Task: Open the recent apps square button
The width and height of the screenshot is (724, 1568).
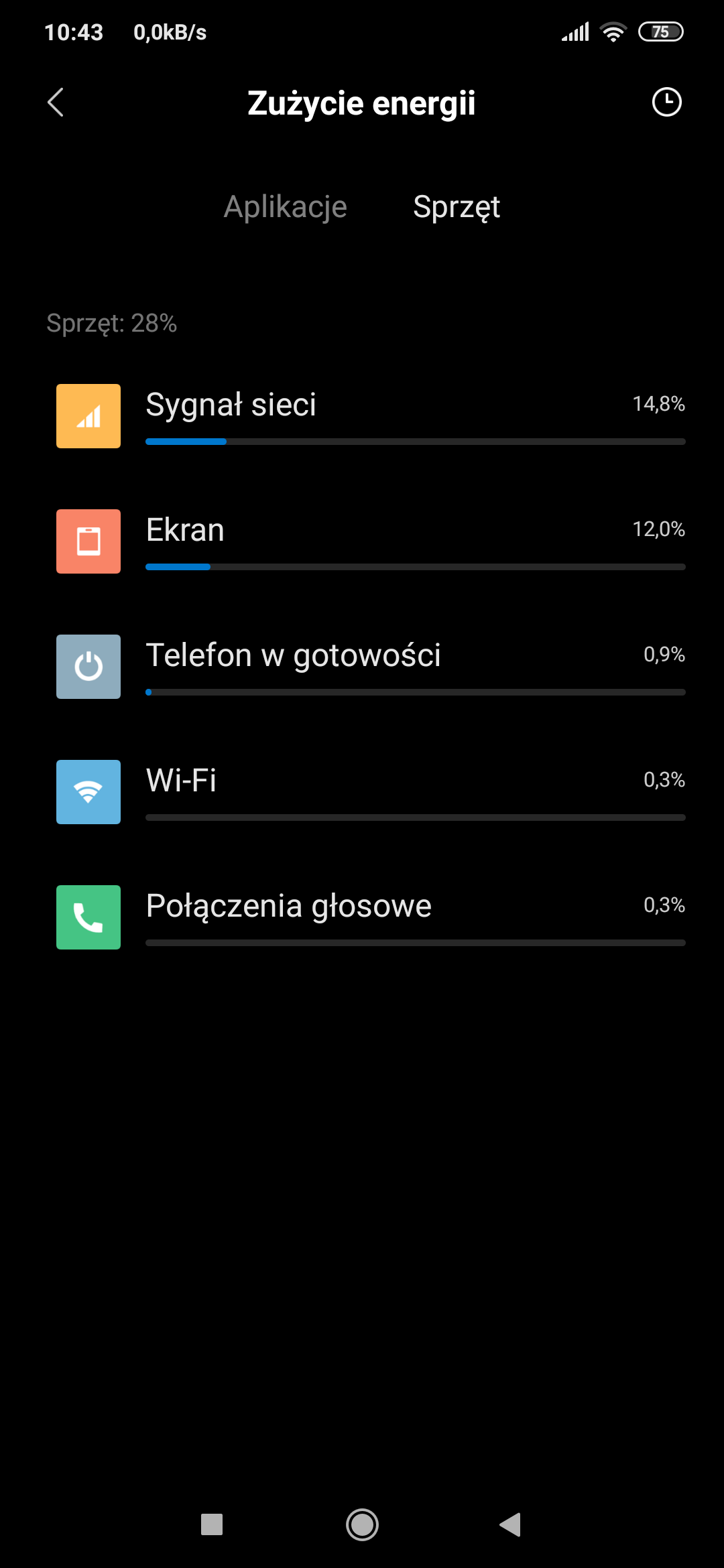Action: coord(212,1524)
